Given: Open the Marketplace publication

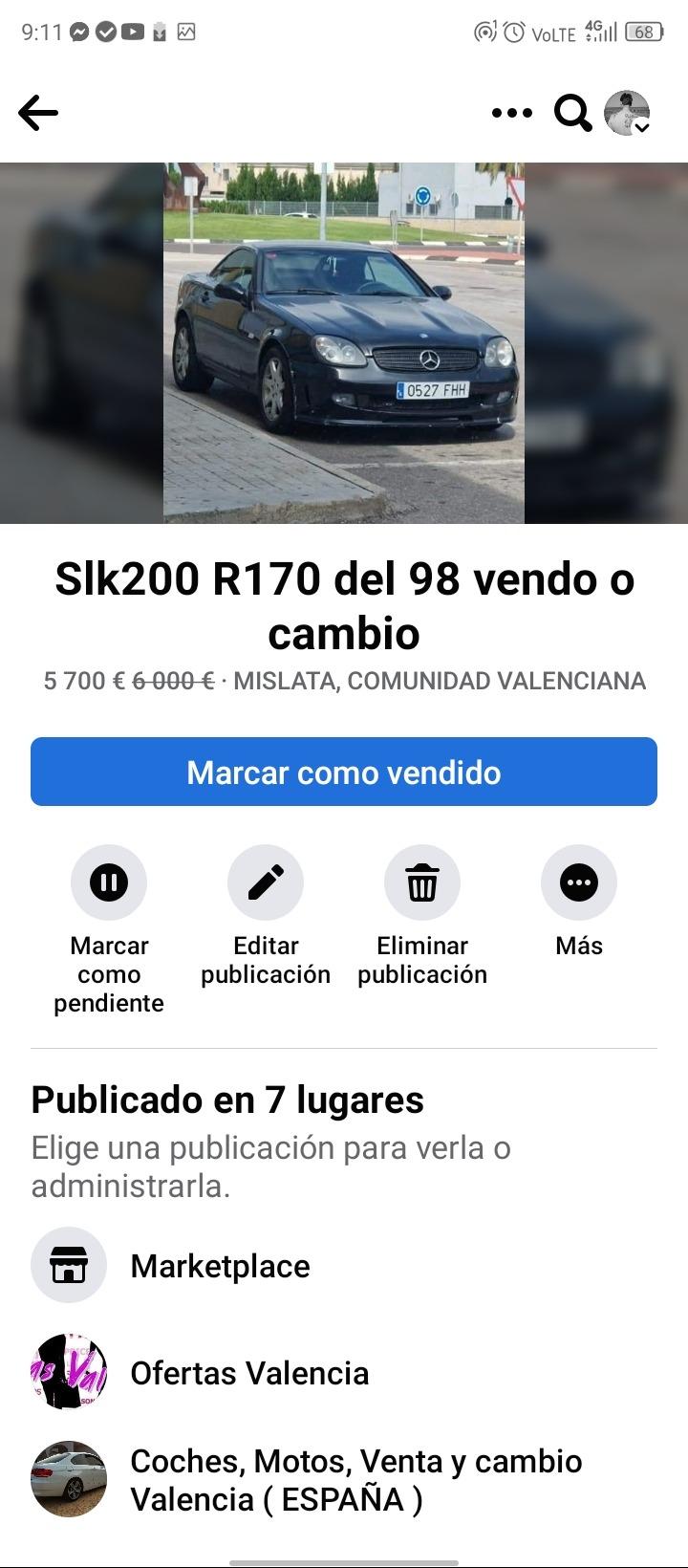Looking at the screenshot, I should pos(220,1266).
